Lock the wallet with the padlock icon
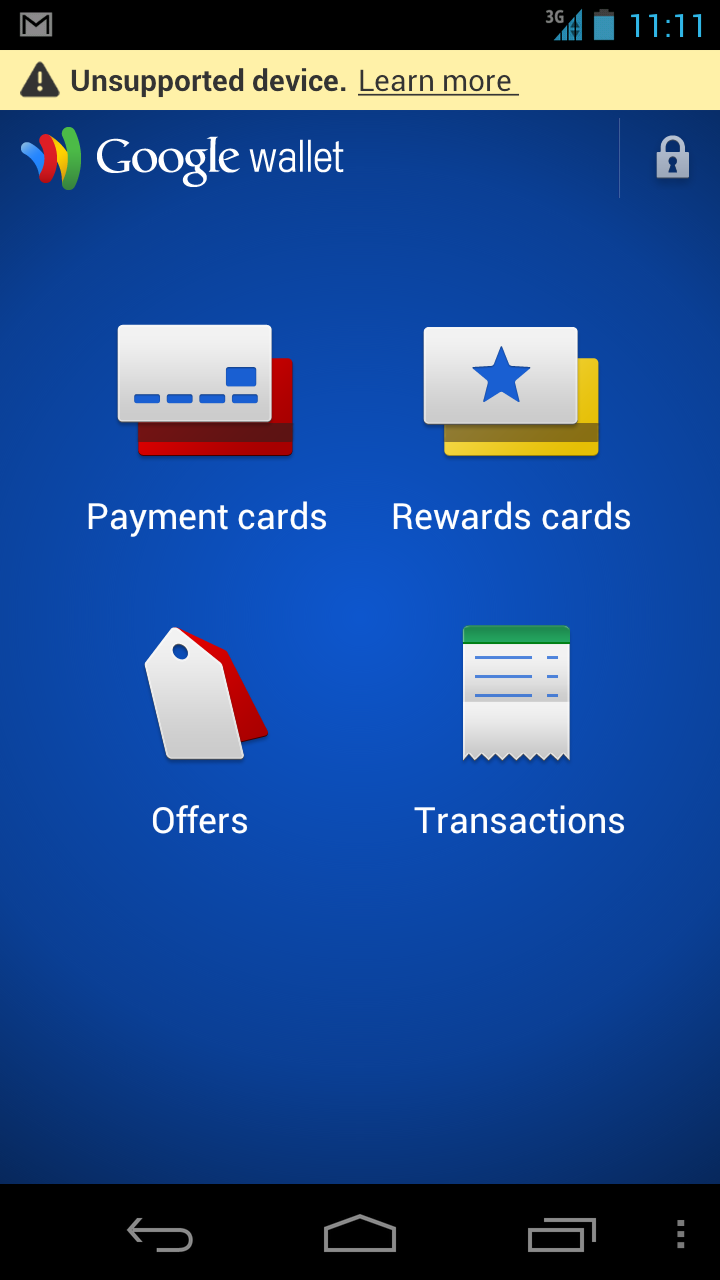The image size is (720, 1280). tap(672, 158)
